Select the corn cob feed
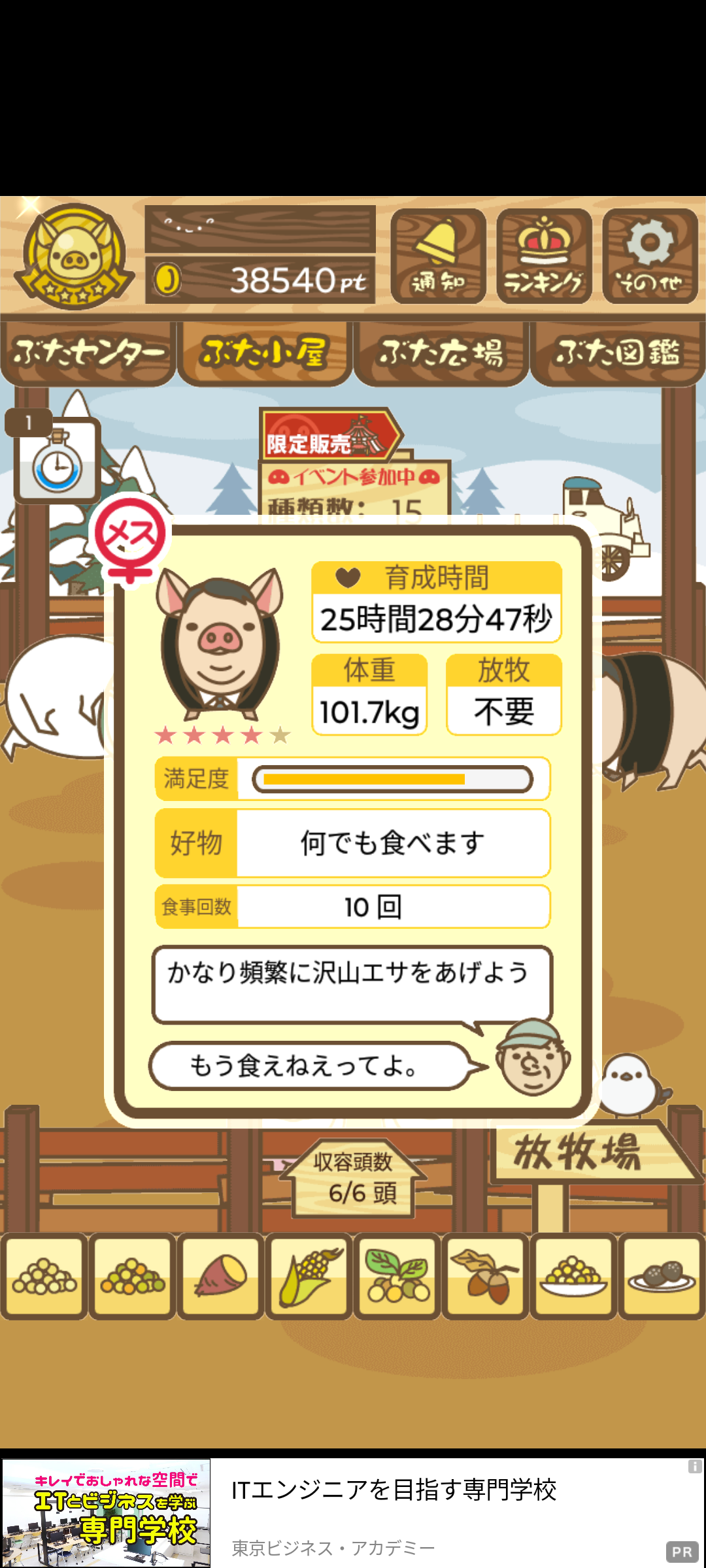 [x=309, y=1277]
